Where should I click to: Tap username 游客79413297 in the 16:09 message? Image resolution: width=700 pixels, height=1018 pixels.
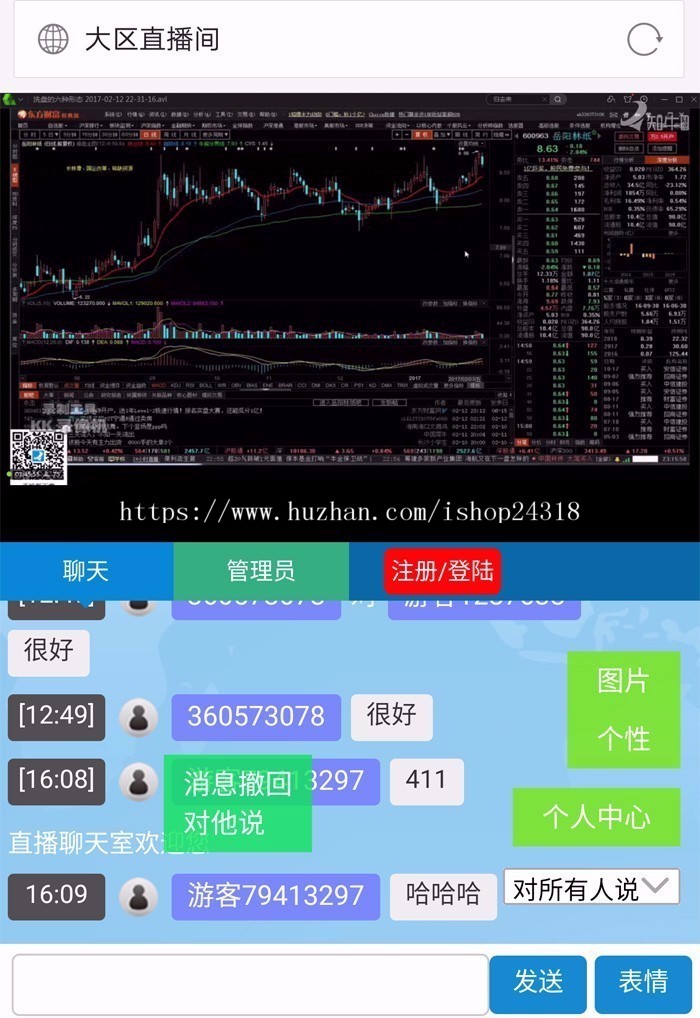coord(275,896)
